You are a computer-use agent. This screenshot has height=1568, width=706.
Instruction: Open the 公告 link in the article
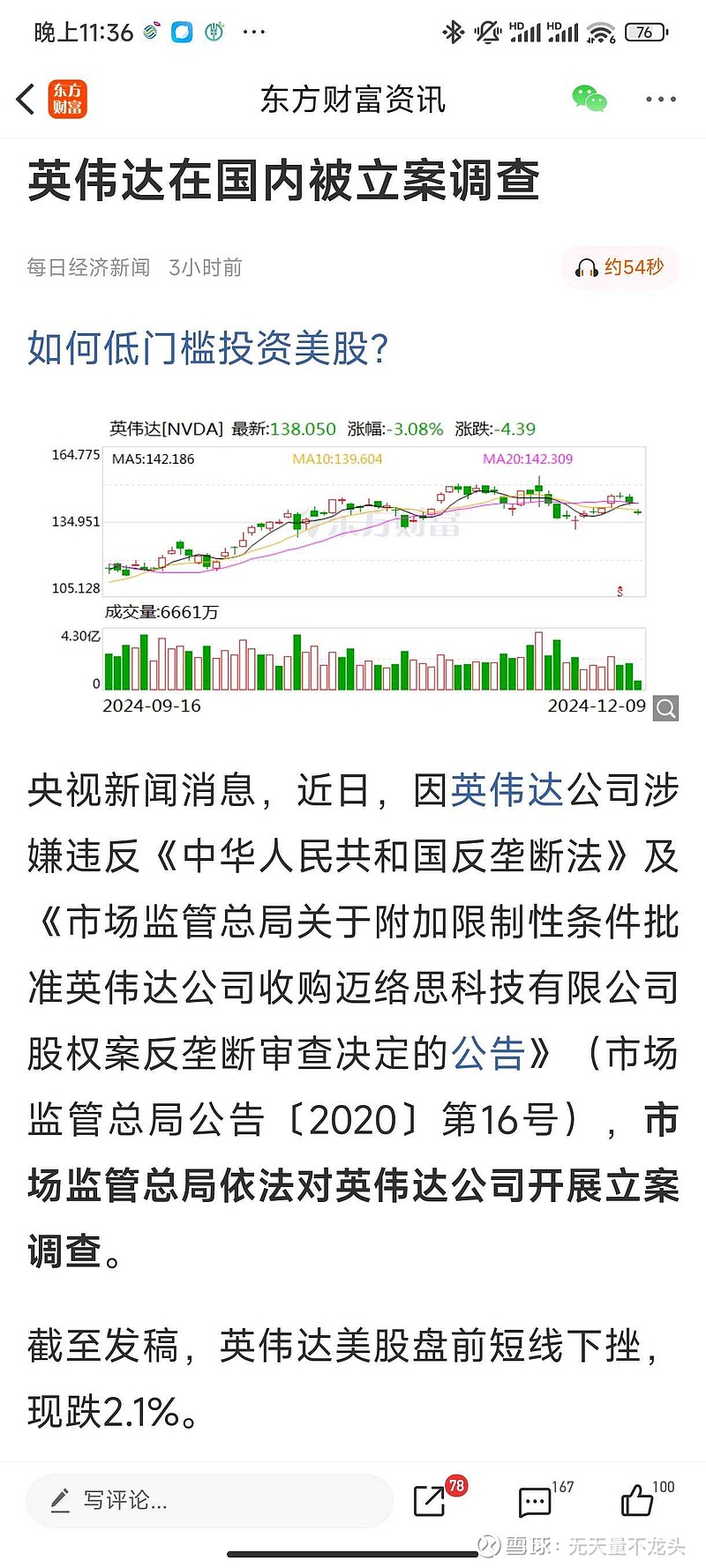488,1053
